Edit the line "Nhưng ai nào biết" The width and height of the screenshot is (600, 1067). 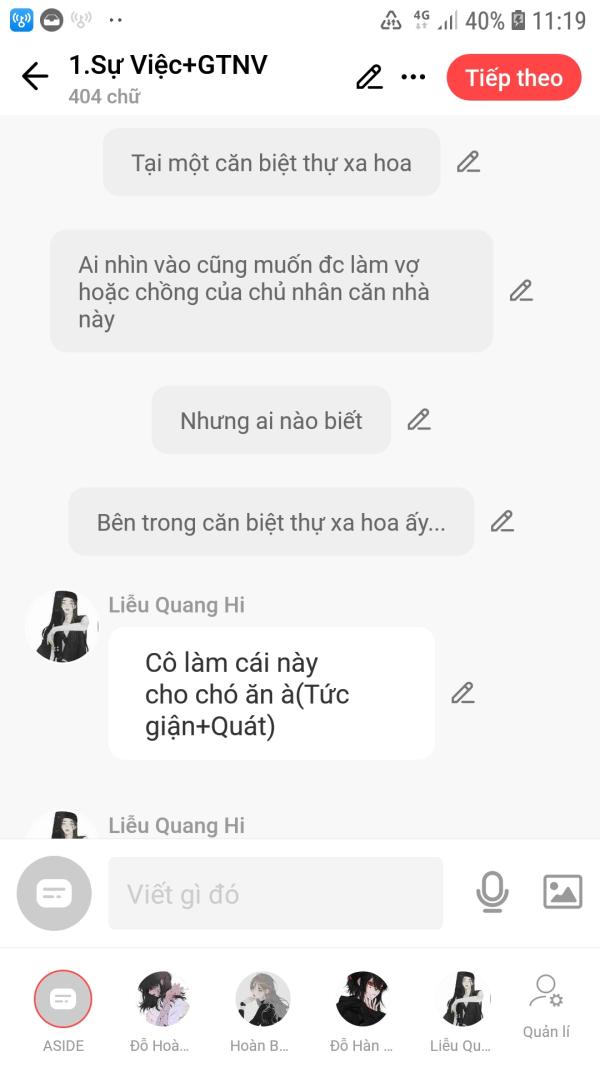[419, 420]
